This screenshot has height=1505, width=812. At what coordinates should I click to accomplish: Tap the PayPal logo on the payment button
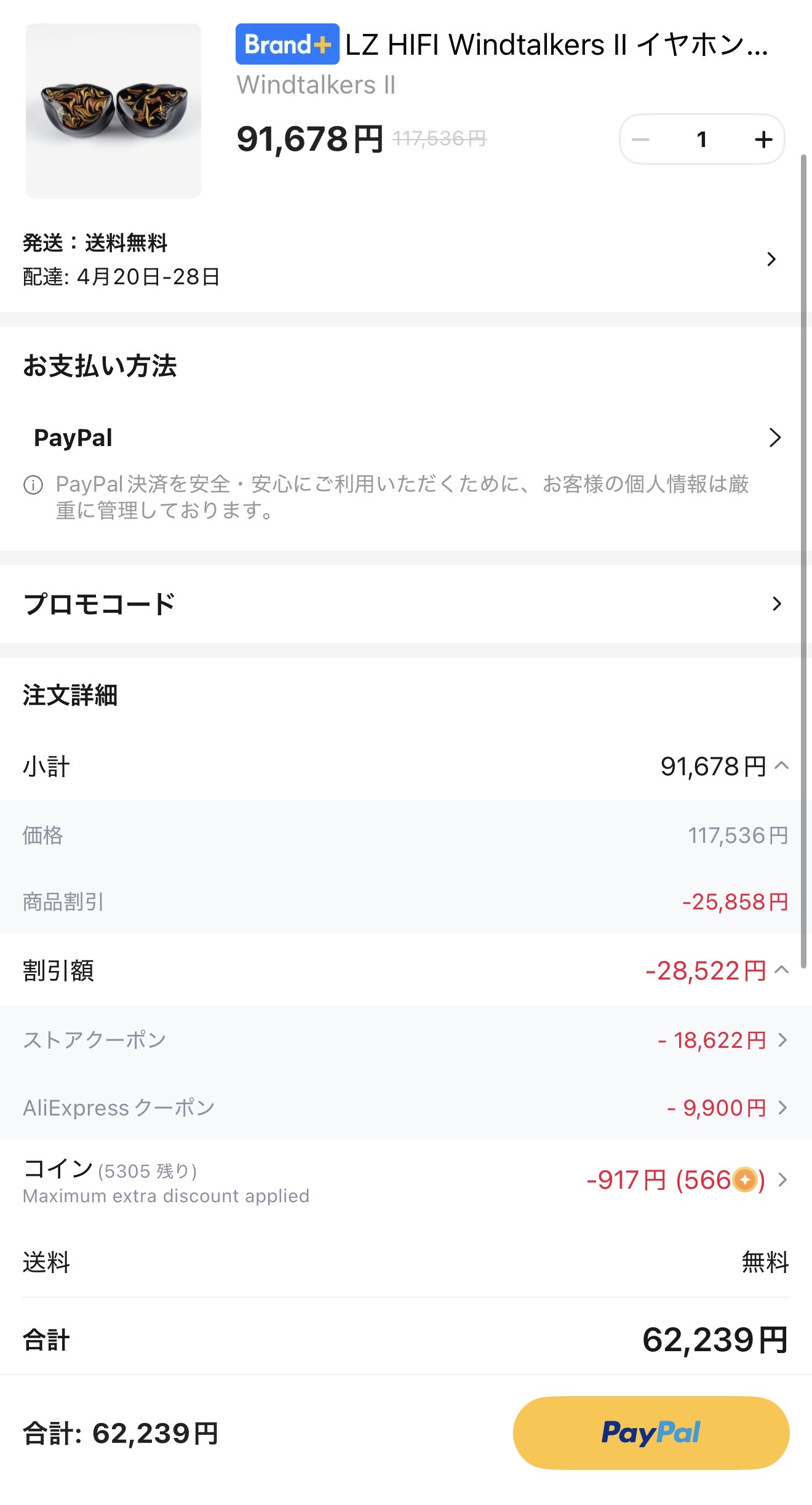pyautogui.click(x=650, y=1432)
